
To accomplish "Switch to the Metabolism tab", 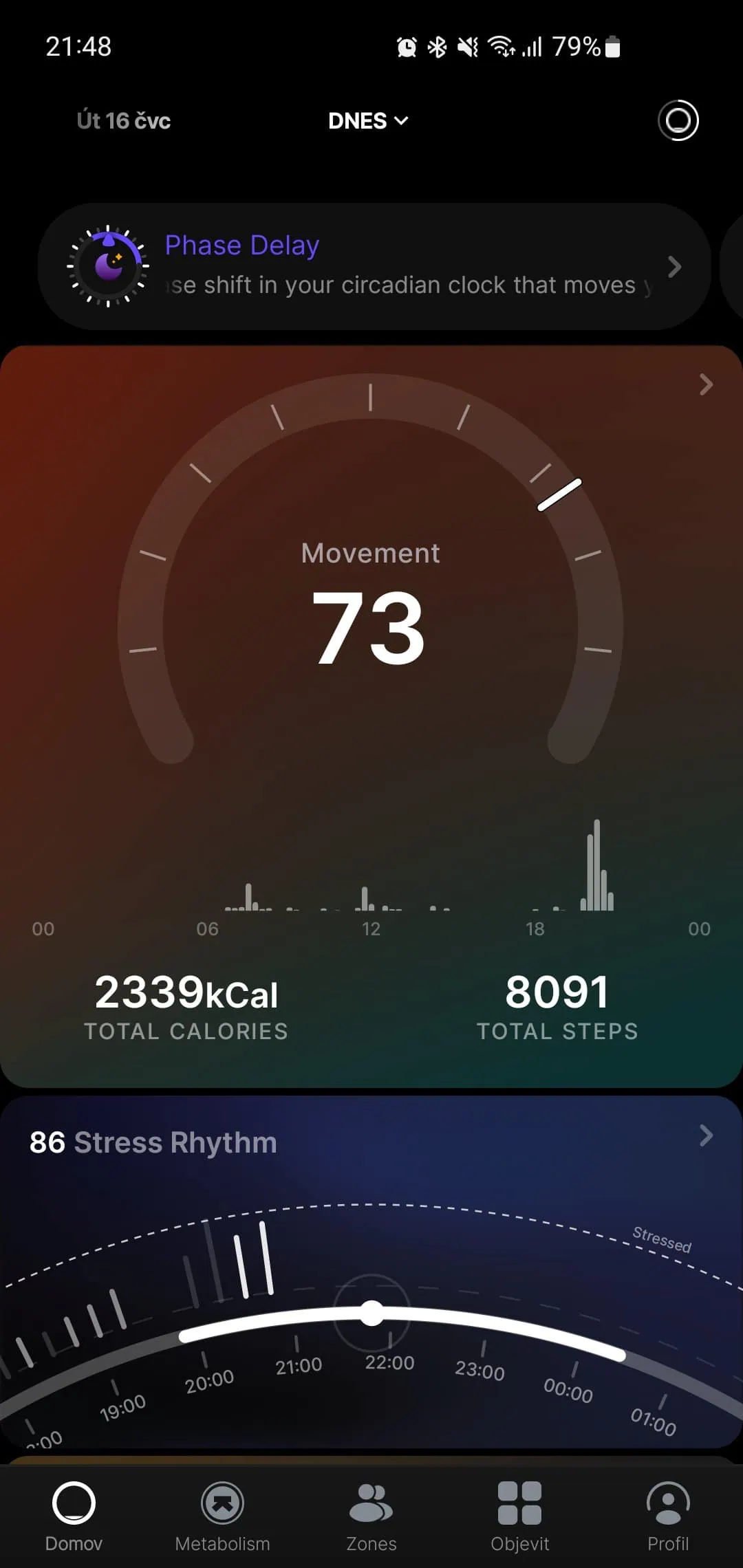I will [x=222, y=1516].
